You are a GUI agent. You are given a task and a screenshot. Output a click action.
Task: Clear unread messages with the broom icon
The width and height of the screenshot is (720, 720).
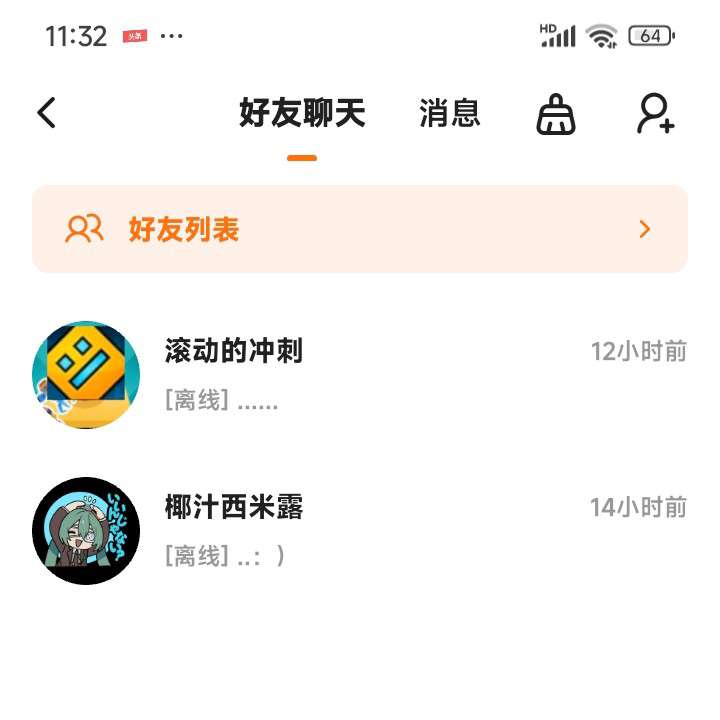pyautogui.click(x=556, y=115)
